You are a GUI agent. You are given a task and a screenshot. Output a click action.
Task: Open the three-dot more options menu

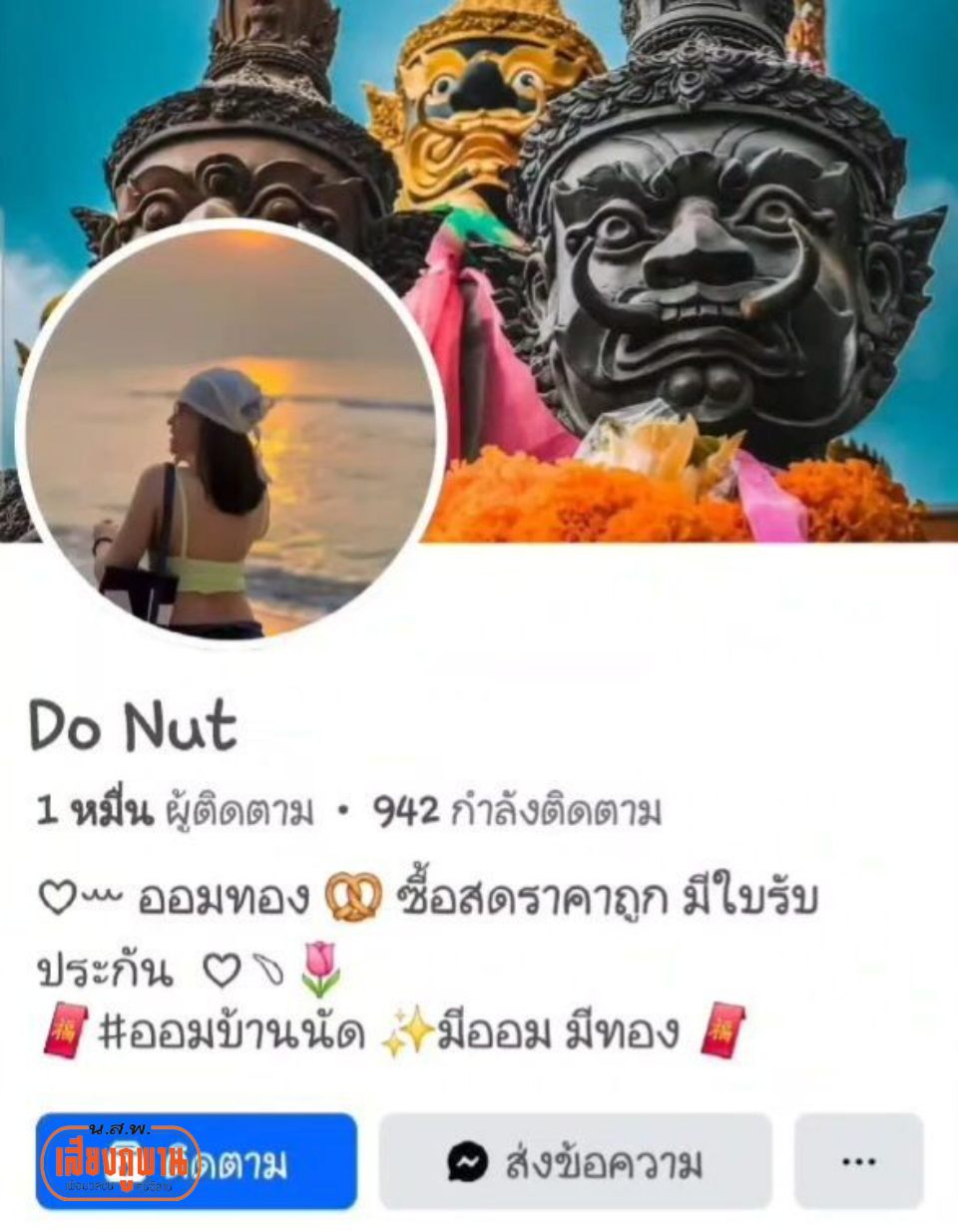pyautogui.click(x=858, y=1162)
